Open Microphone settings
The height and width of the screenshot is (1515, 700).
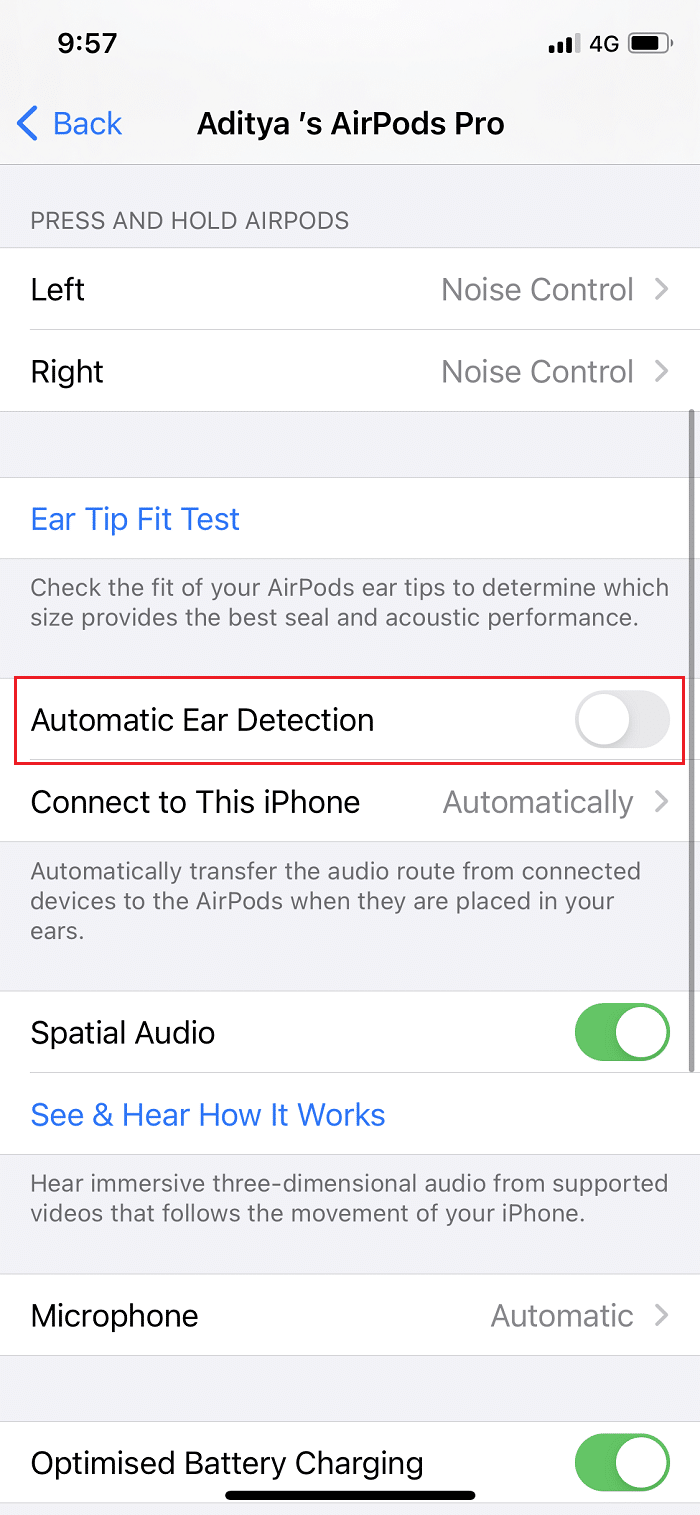pos(350,1316)
